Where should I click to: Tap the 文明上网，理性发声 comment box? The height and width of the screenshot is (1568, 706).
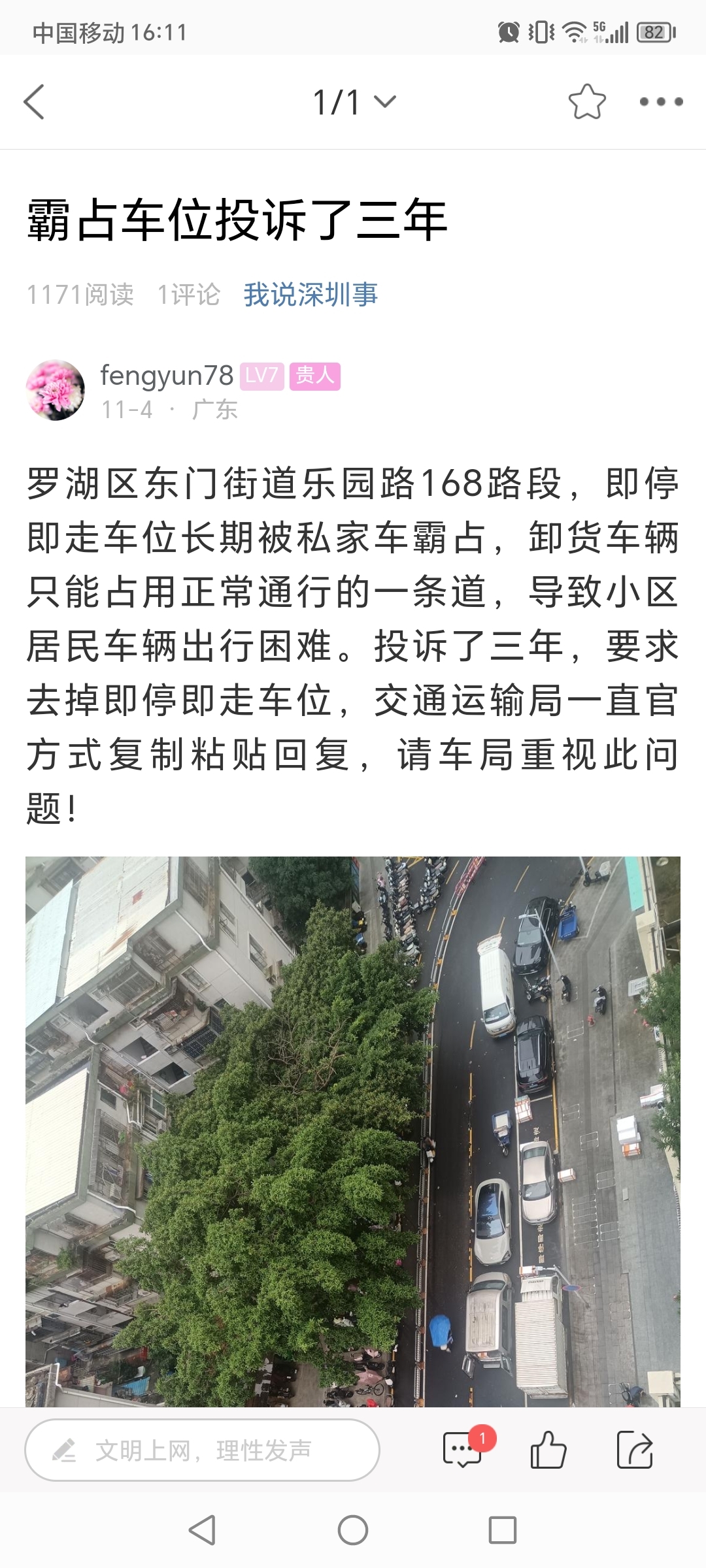pyautogui.click(x=203, y=1451)
